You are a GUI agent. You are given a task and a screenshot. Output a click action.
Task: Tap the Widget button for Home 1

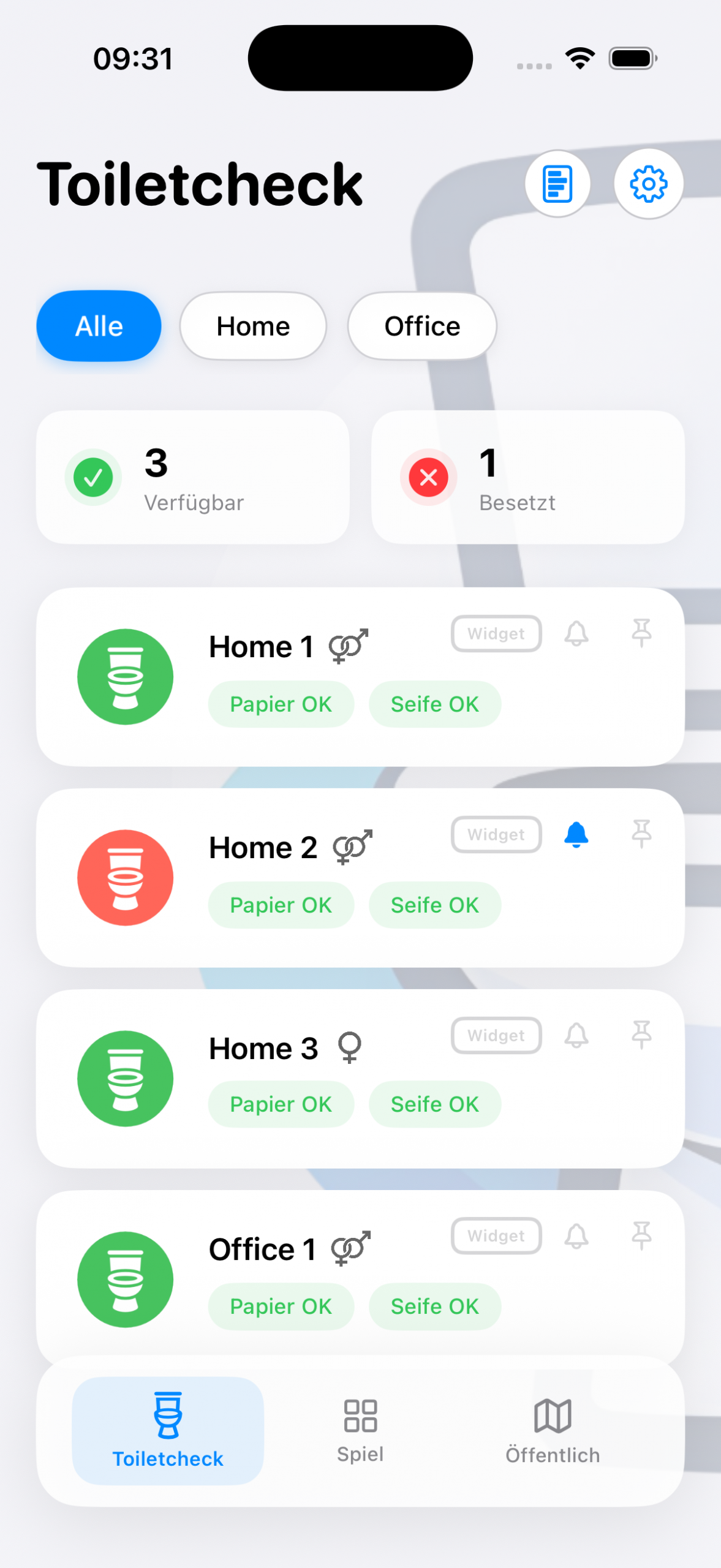click(x=496, y=633)
